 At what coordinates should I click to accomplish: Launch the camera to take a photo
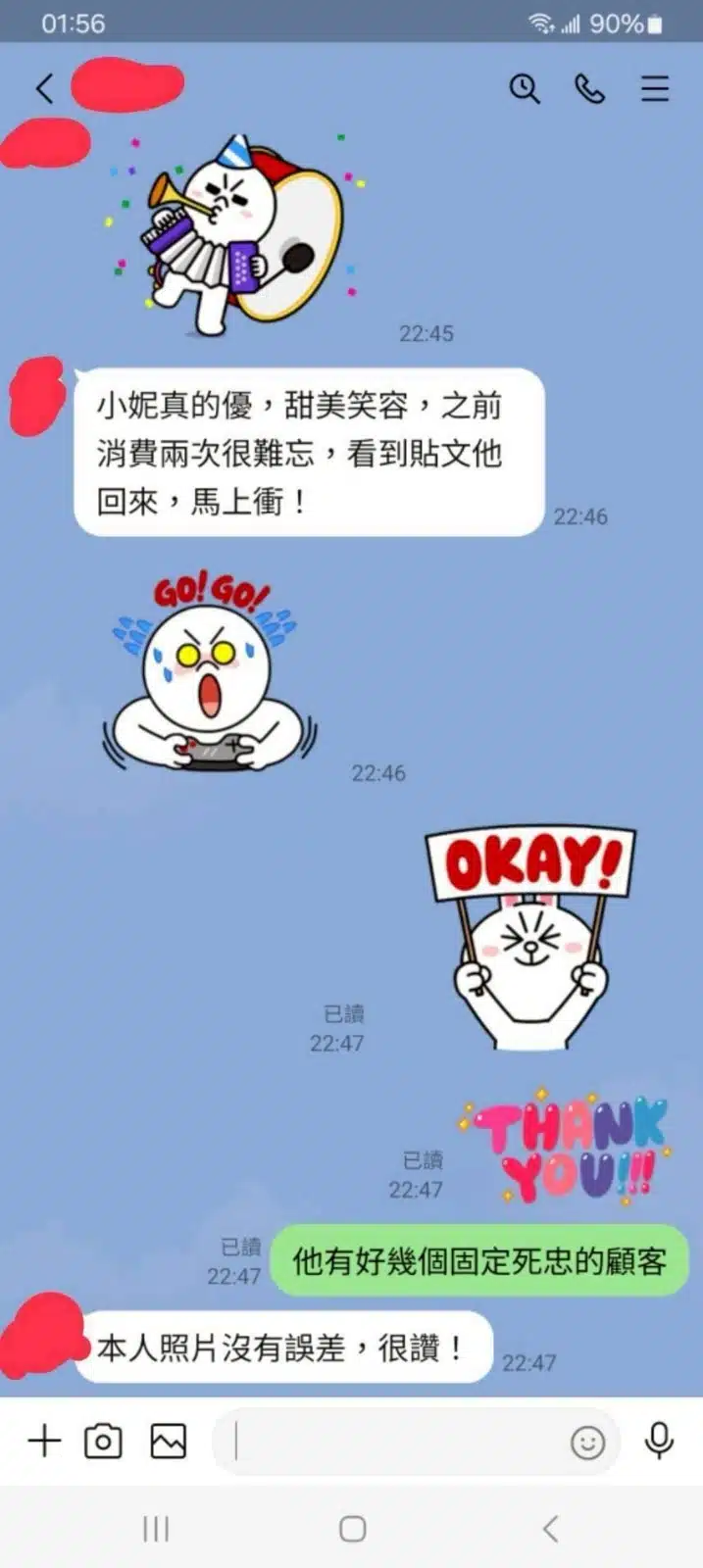click(103, 1441)
